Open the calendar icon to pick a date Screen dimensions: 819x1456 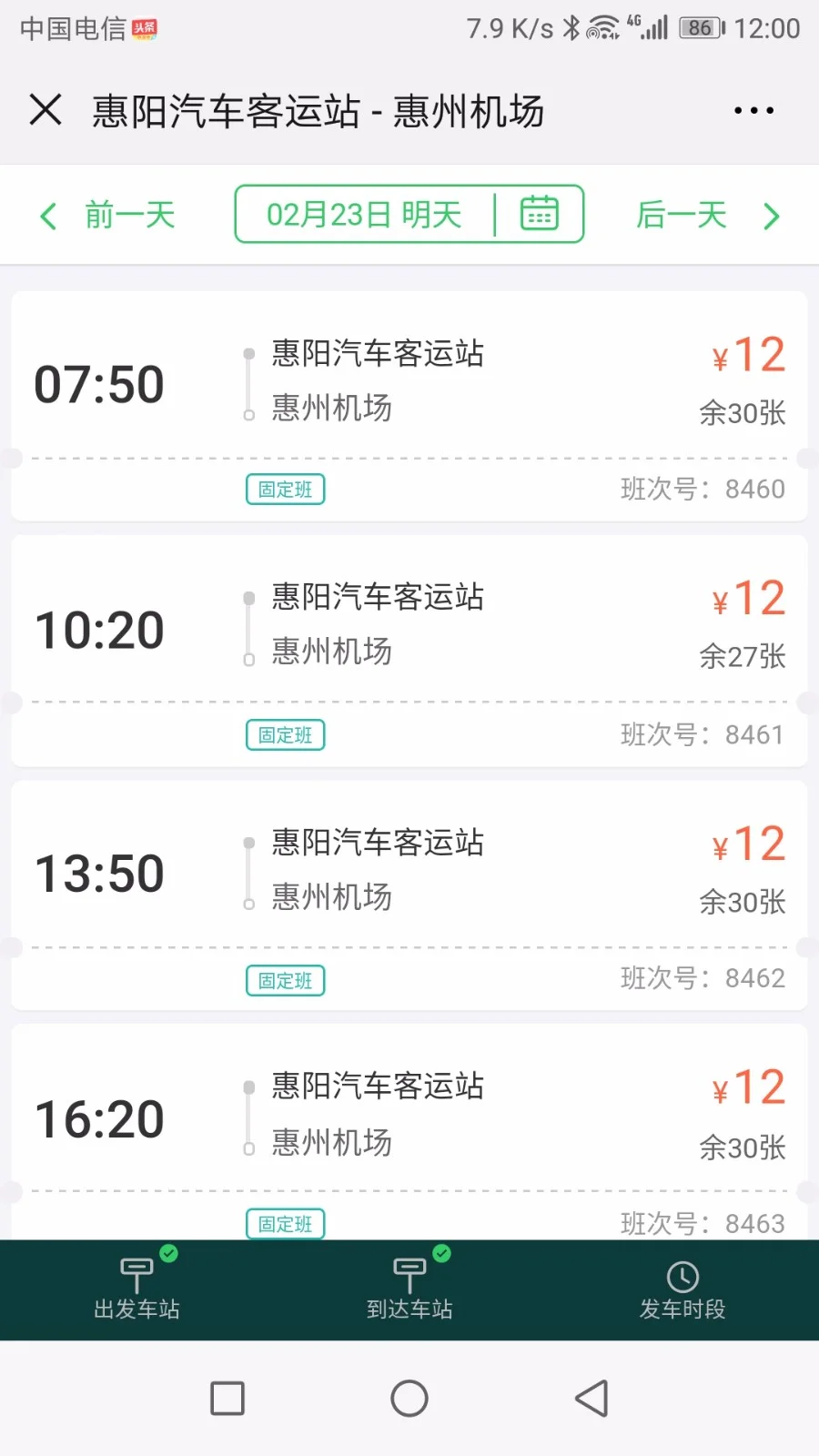(x=539, y=214)
